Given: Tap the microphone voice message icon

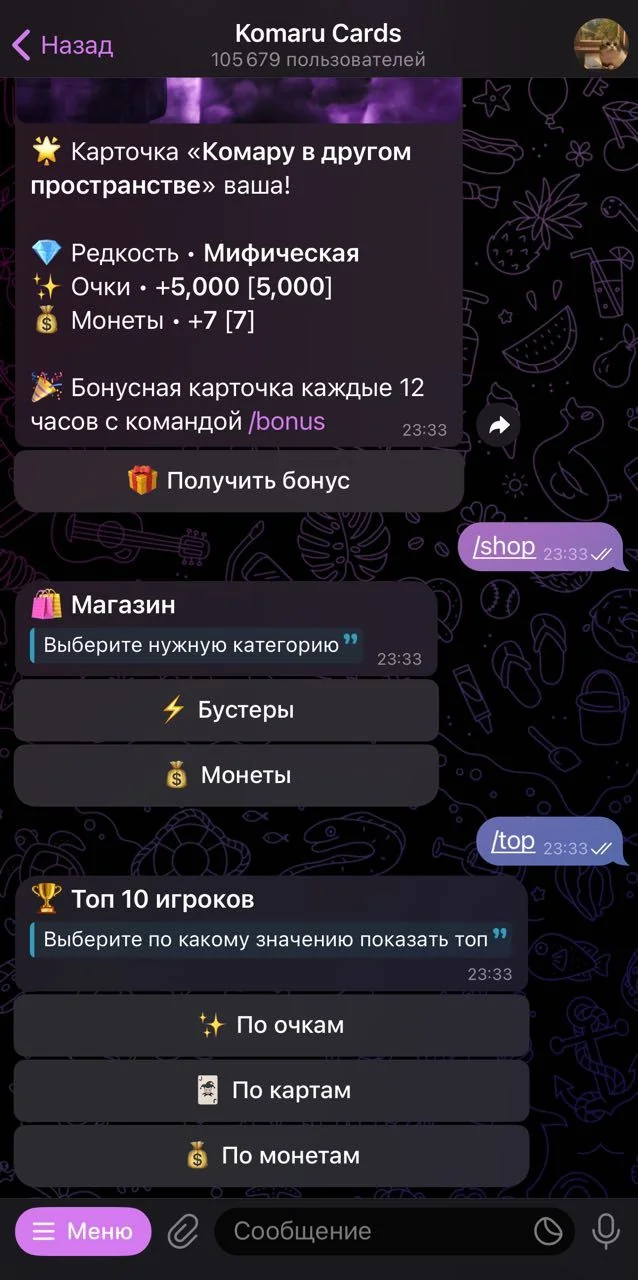Looking at the screenshot, I should (x=606, y=1231).
